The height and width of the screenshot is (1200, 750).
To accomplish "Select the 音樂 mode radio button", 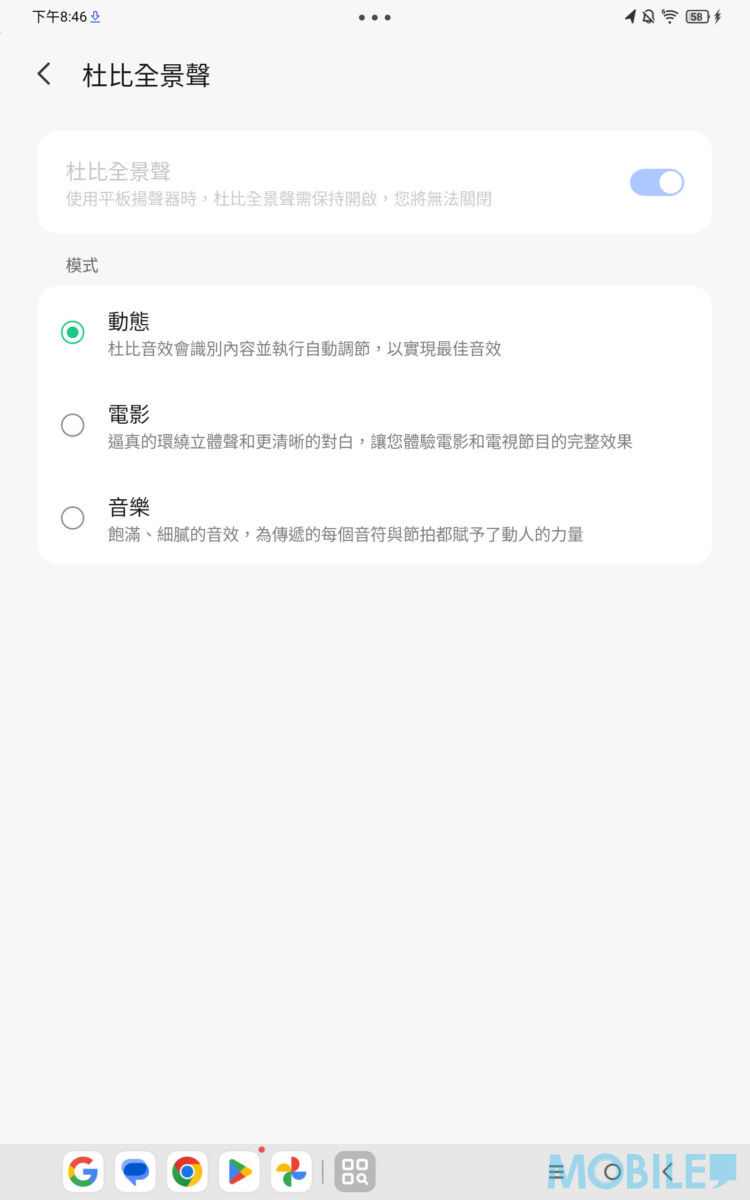I will pyautogui.click(x=72, y=518).
